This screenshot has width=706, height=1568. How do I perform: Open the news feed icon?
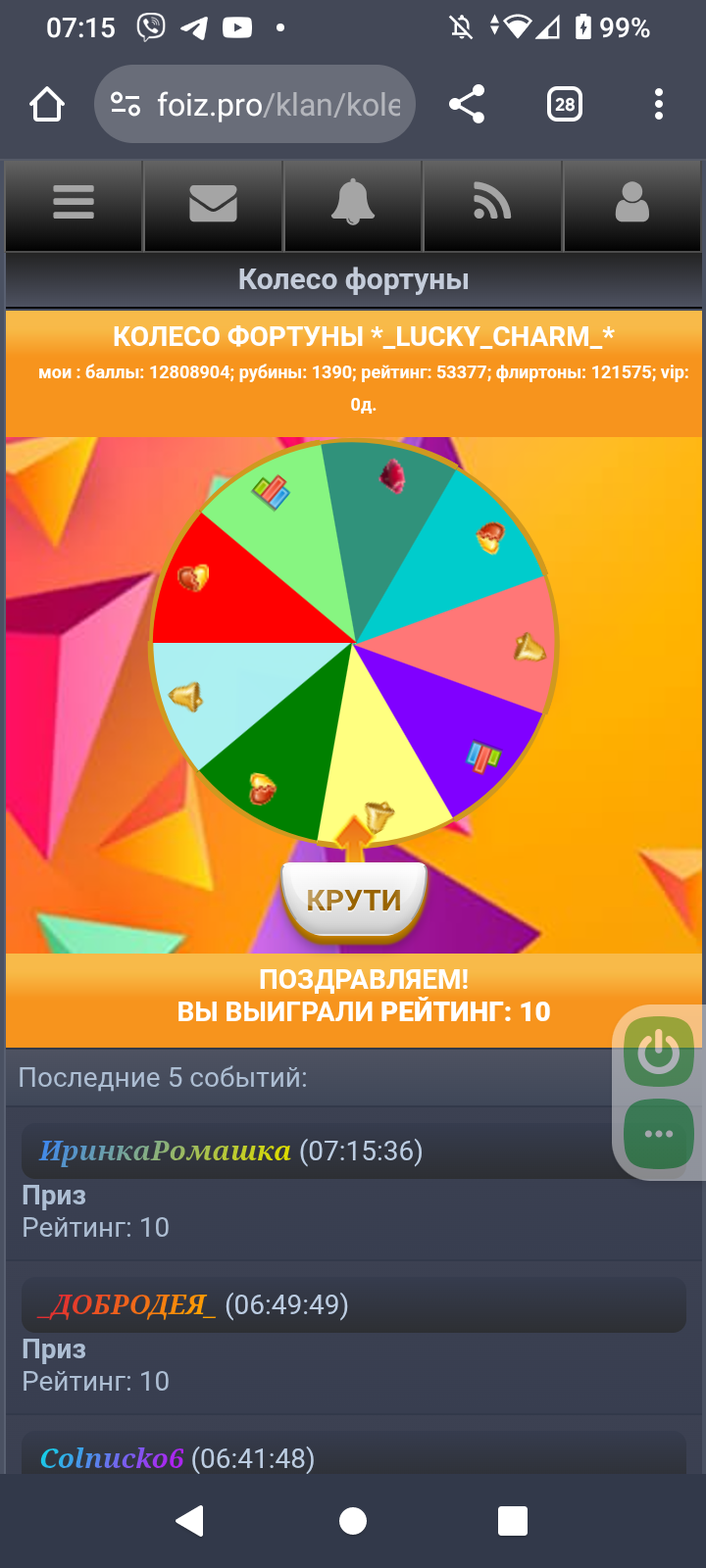coord(492,204)
